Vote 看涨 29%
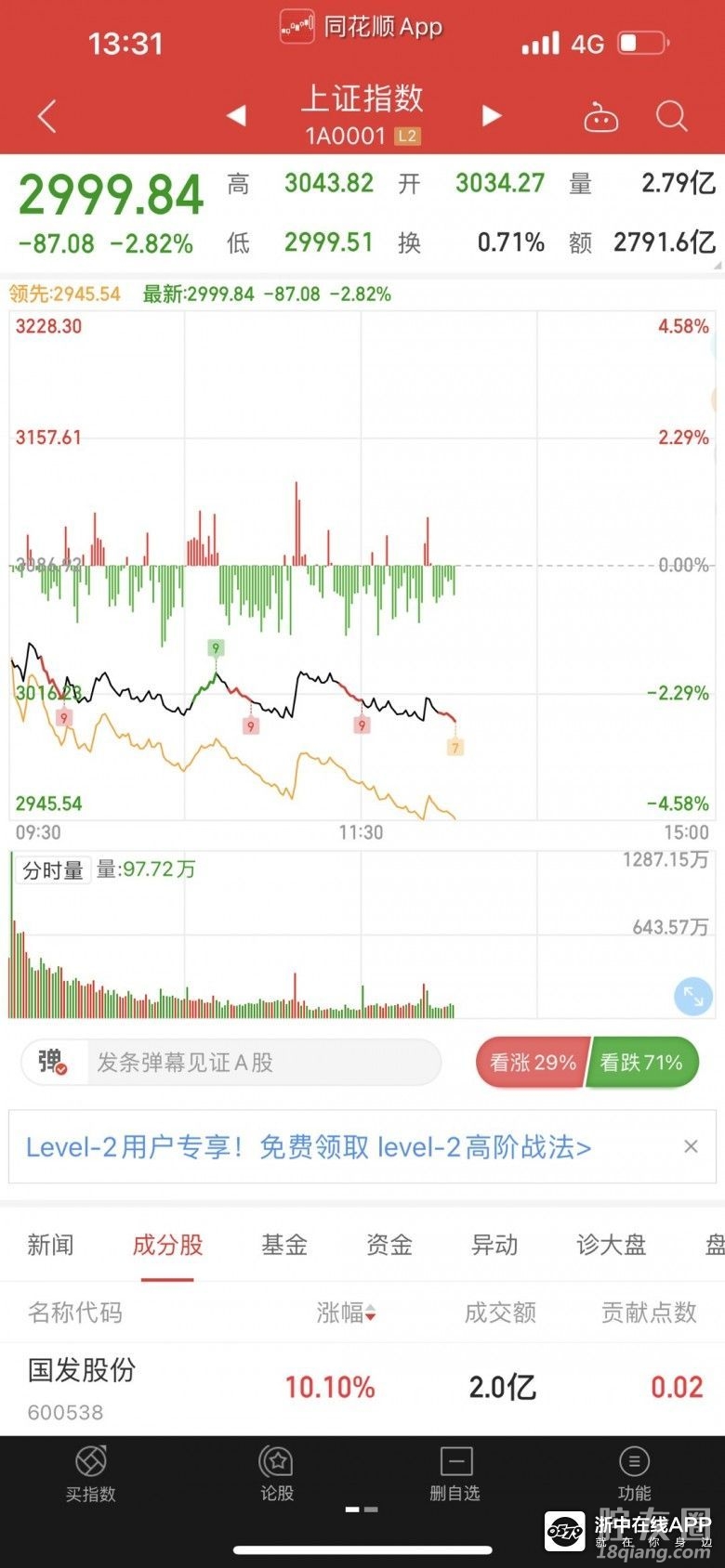This screenshot has width=725, height=1568. [x=533, y=1063]
